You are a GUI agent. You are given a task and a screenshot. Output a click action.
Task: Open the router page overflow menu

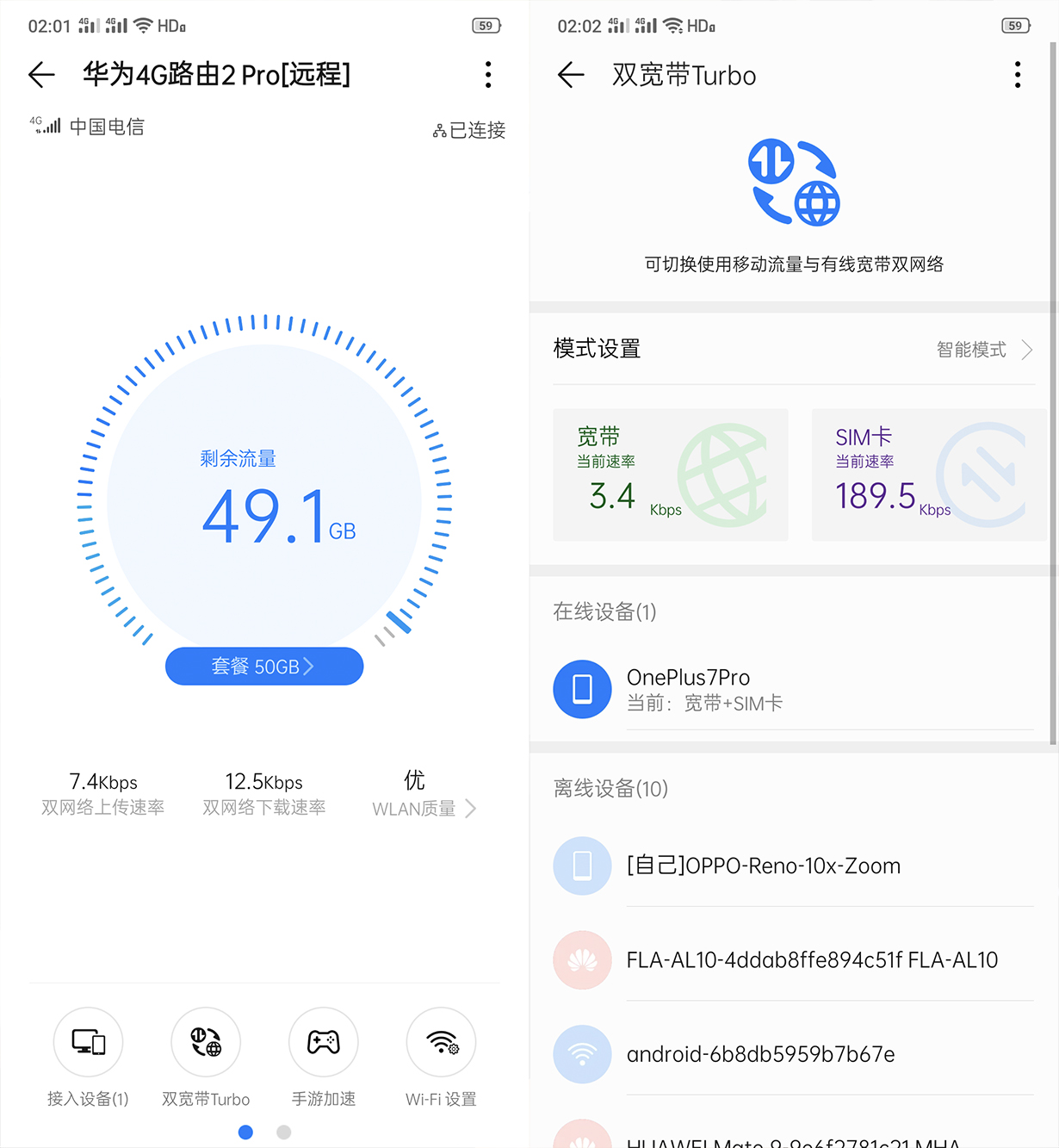(488, 75)
